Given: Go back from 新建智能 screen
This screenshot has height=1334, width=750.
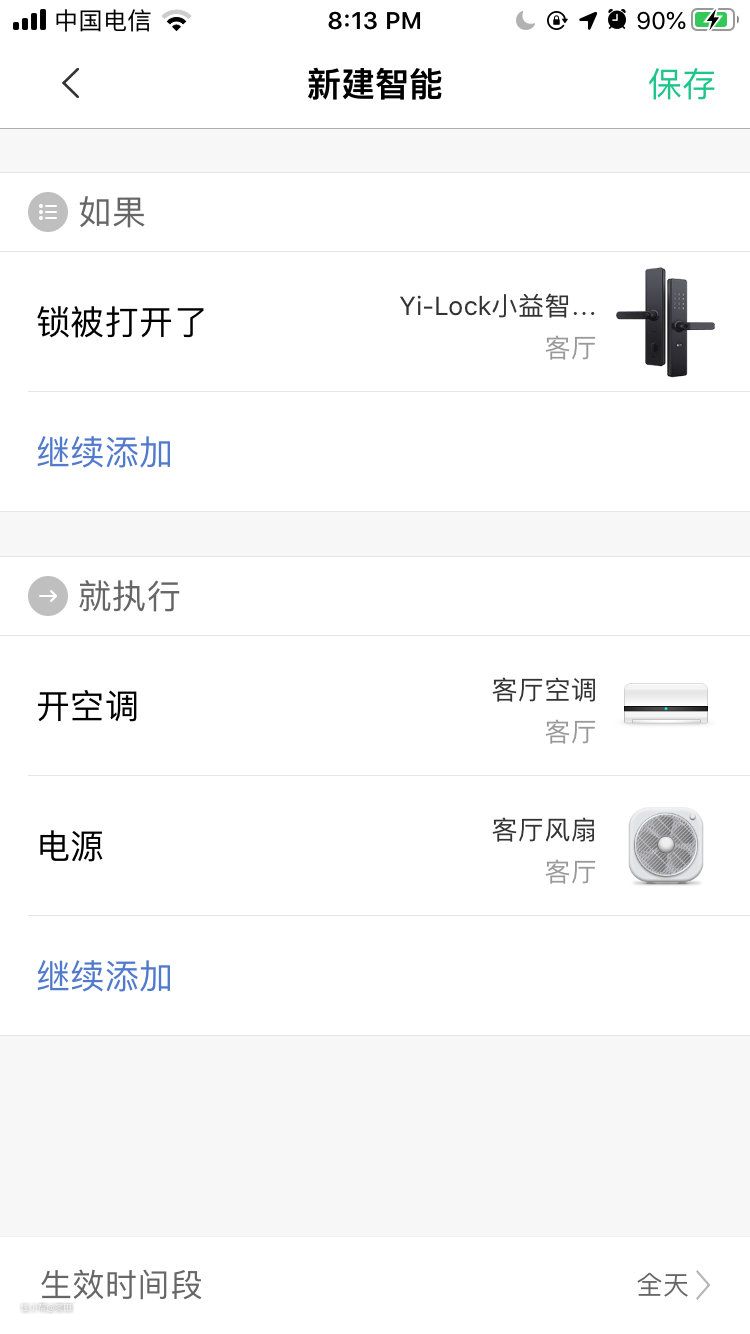Looking at the screenshot, I should [x=71, y=84].
